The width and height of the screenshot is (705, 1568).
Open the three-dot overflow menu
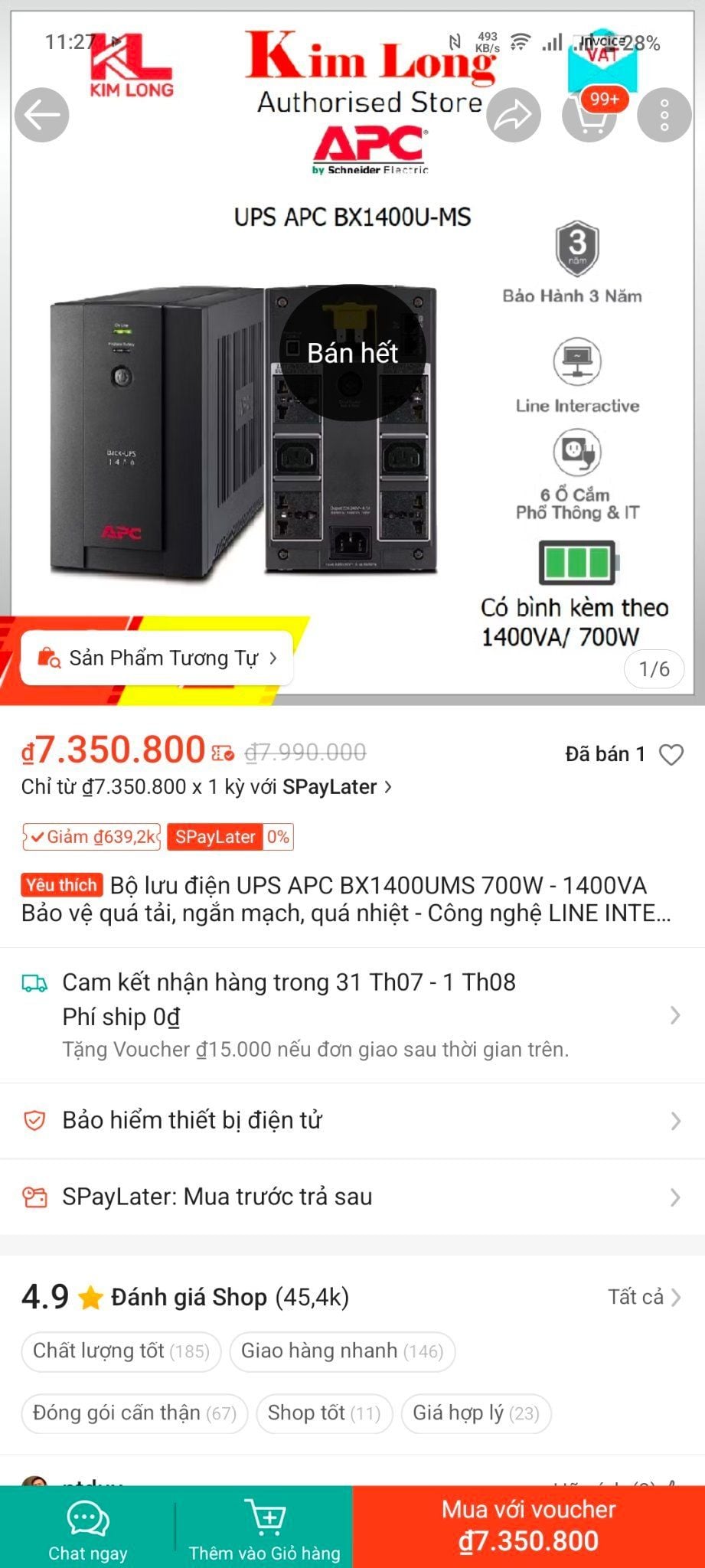[664, 116]
